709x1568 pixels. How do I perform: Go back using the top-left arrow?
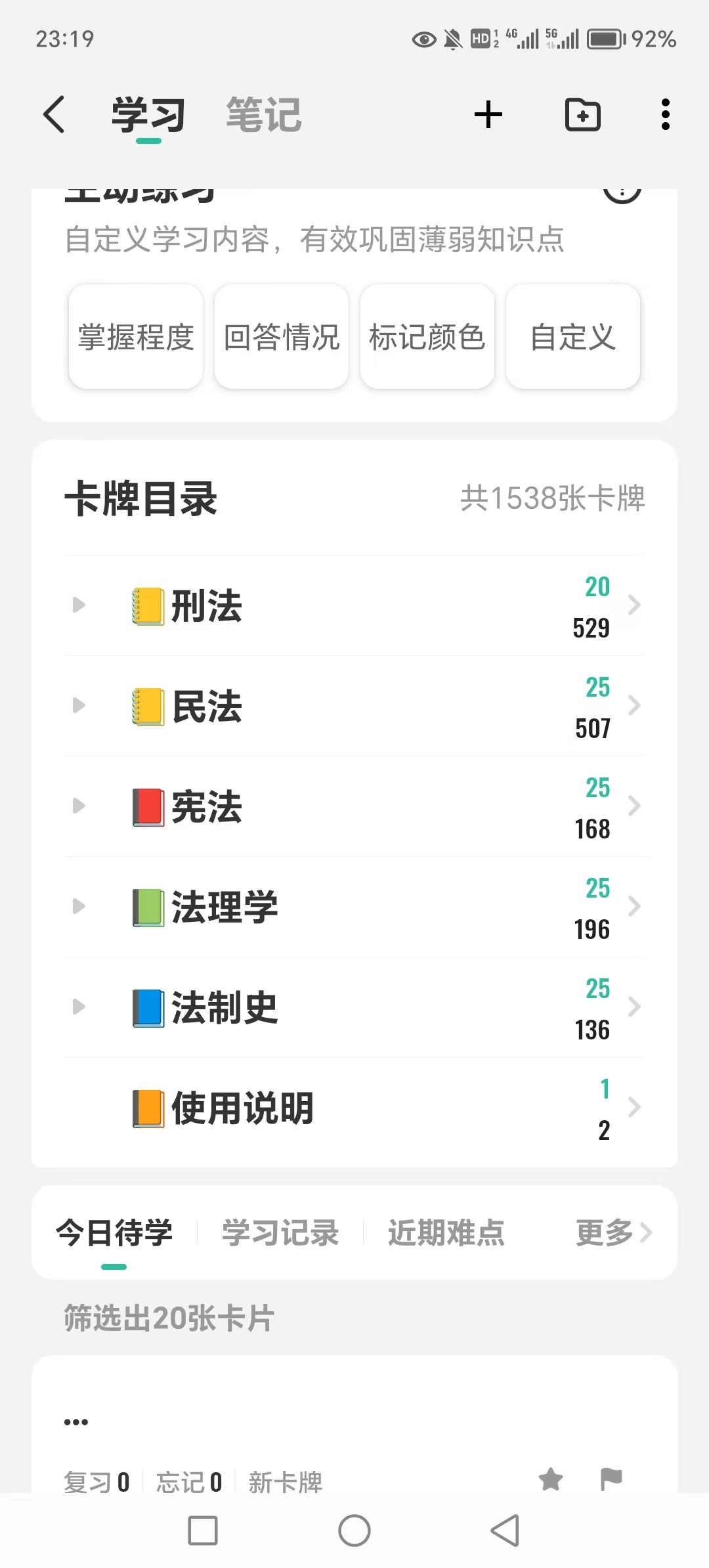(x=54, y=115)
